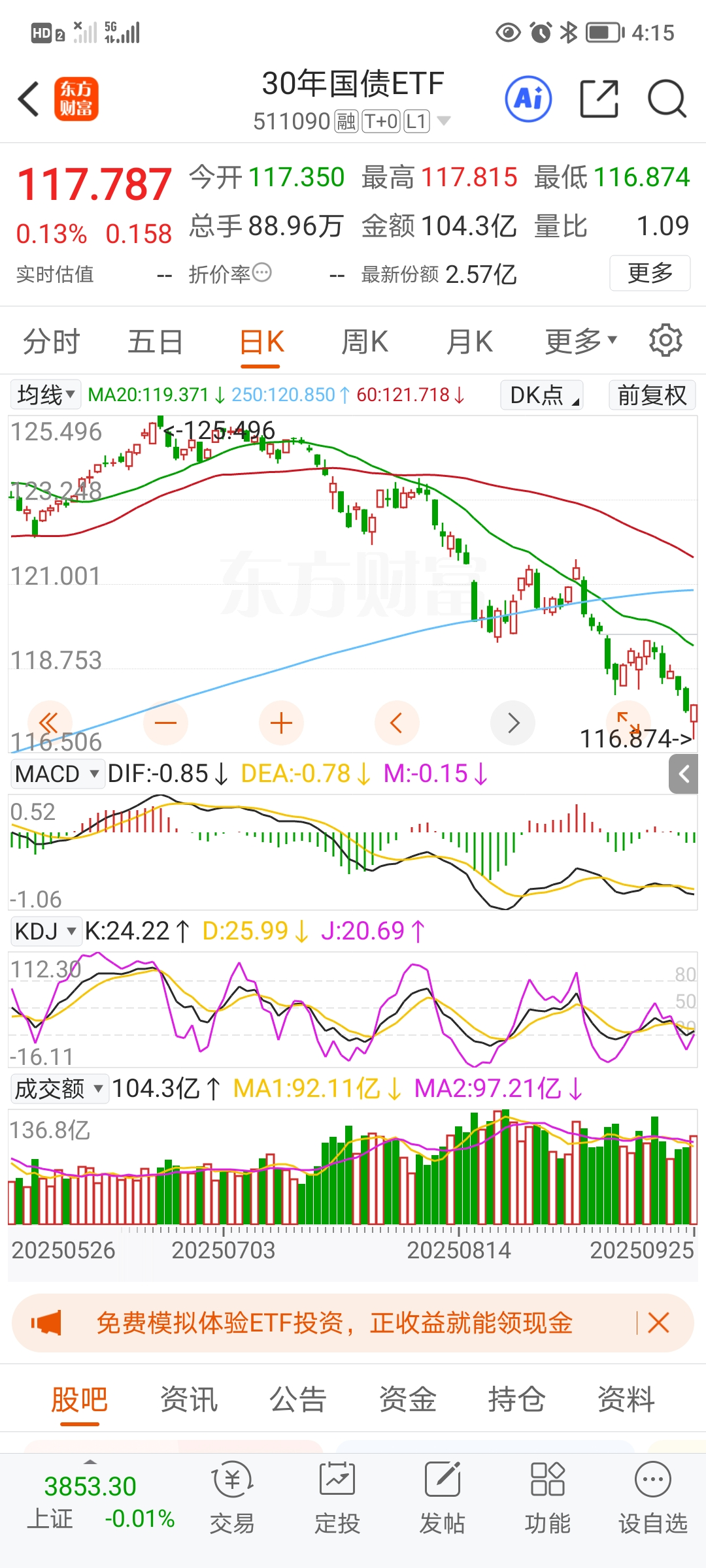Viewport: 706px width, 1568px height.
Task: Go back using the top-left arrow
Action: [29, 99]
